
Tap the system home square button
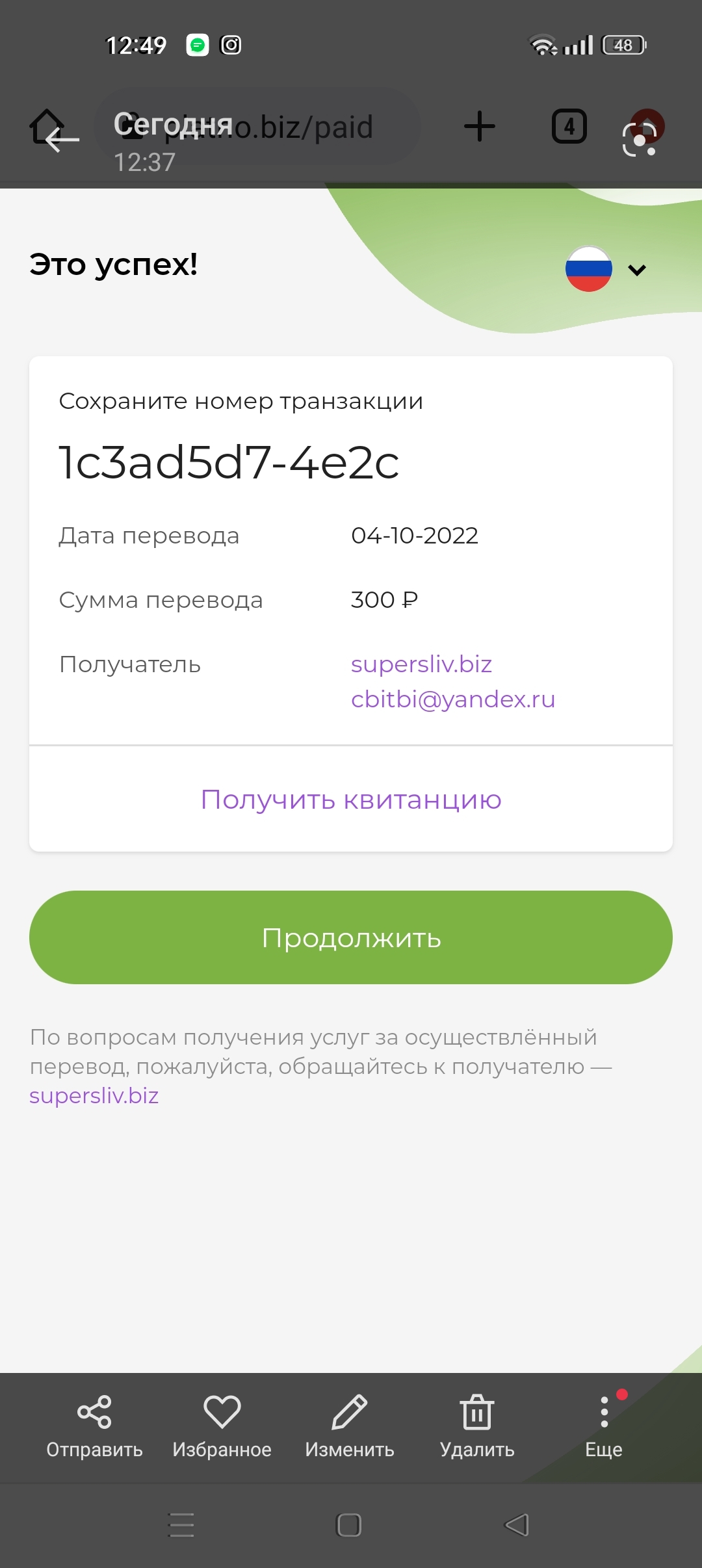(x=349, y=1524)
